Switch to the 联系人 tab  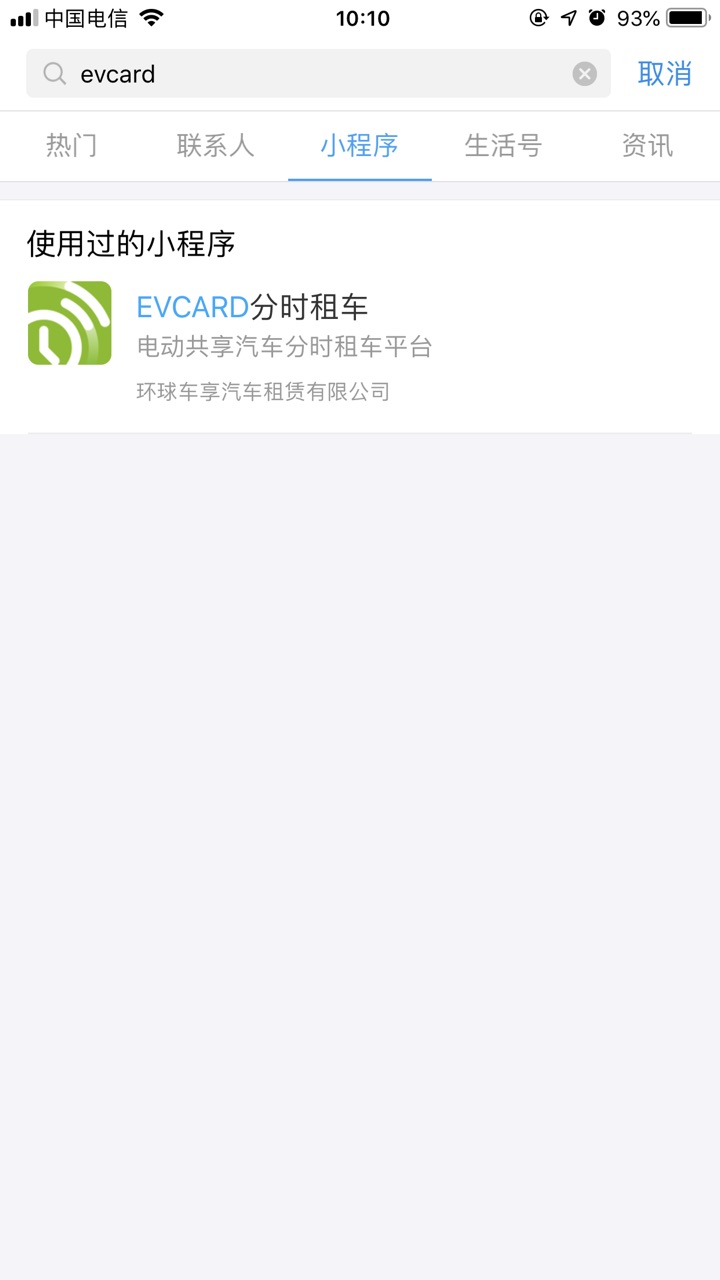(216, 146)
